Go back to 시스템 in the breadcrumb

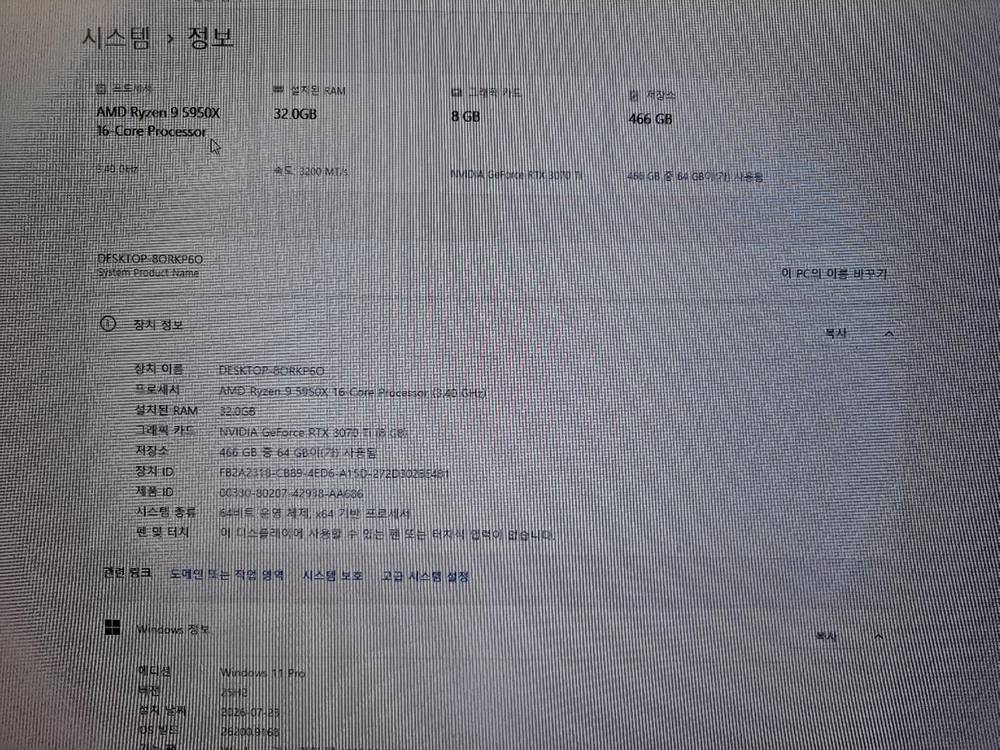(117, 38)
